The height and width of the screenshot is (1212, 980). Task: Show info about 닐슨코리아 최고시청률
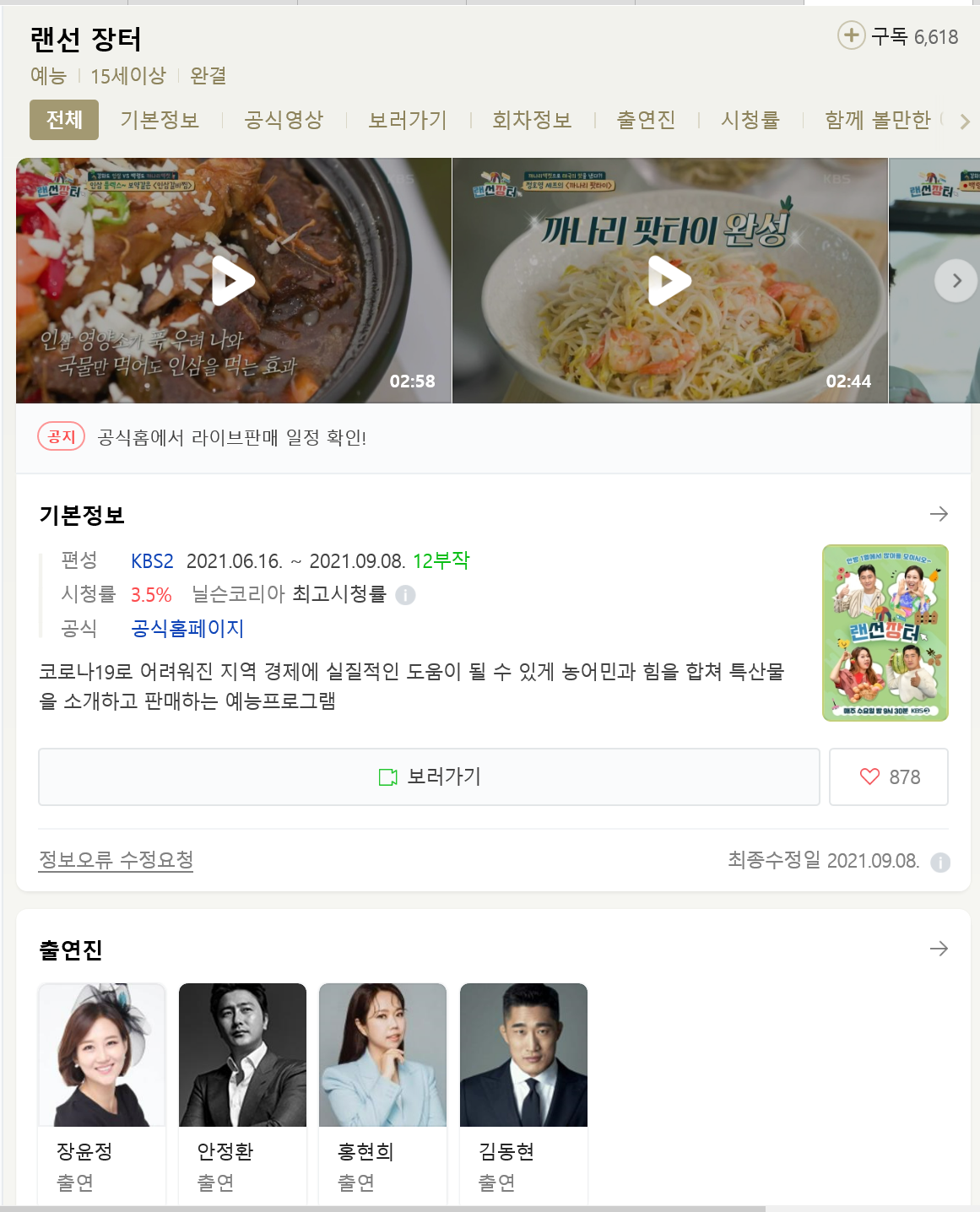pyautogui.click(x=405, y=595)
